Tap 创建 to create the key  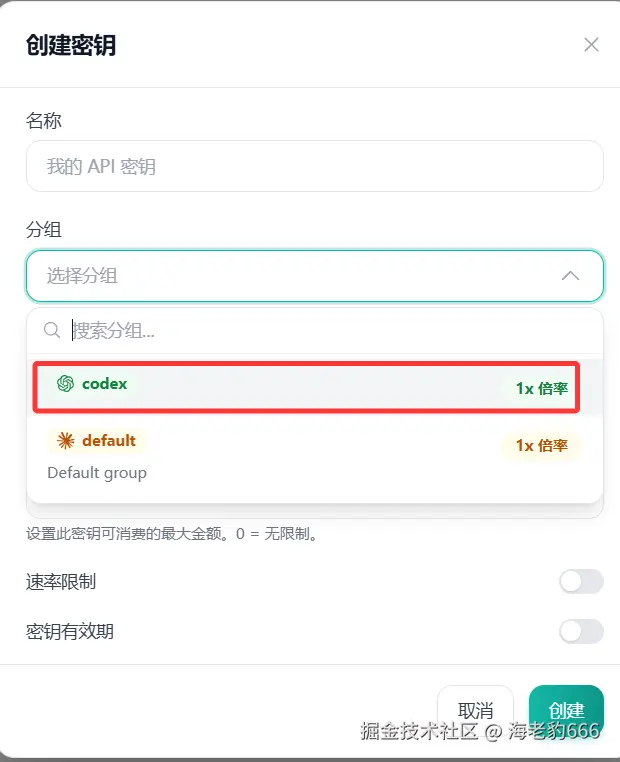pyautogui.click(x=566, y=710)
